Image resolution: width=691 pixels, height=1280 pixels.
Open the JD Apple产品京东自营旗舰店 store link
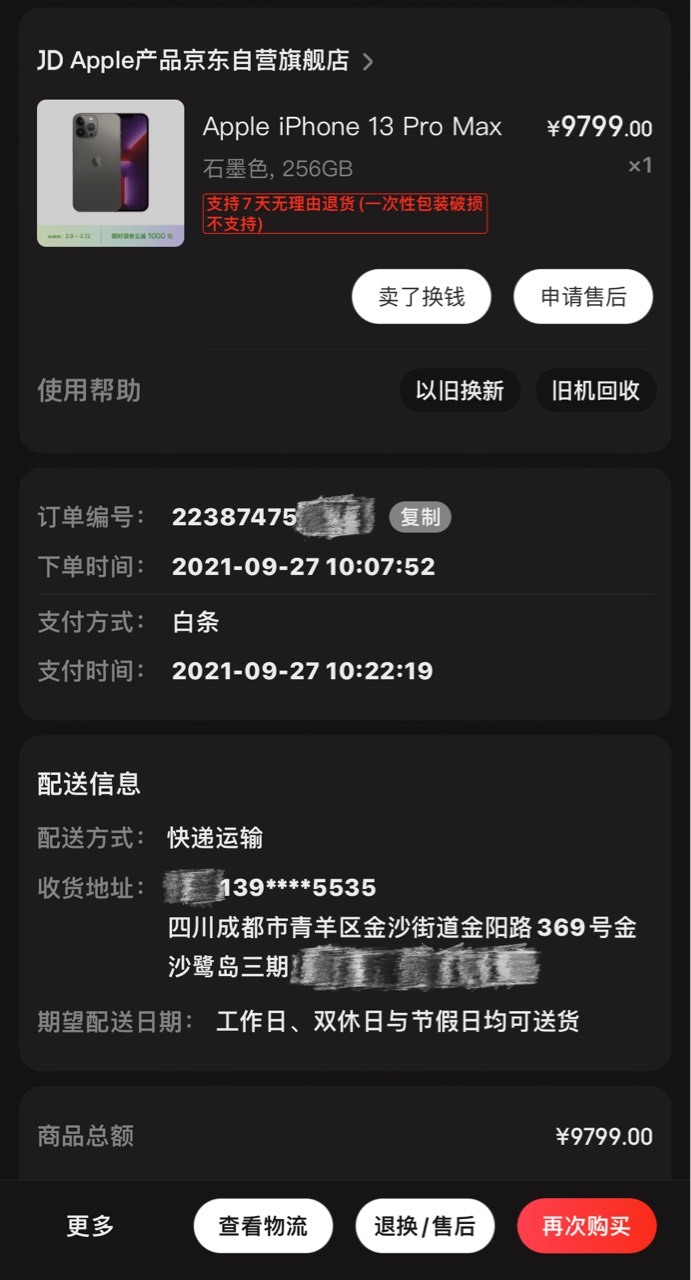(x=205, y=61)
